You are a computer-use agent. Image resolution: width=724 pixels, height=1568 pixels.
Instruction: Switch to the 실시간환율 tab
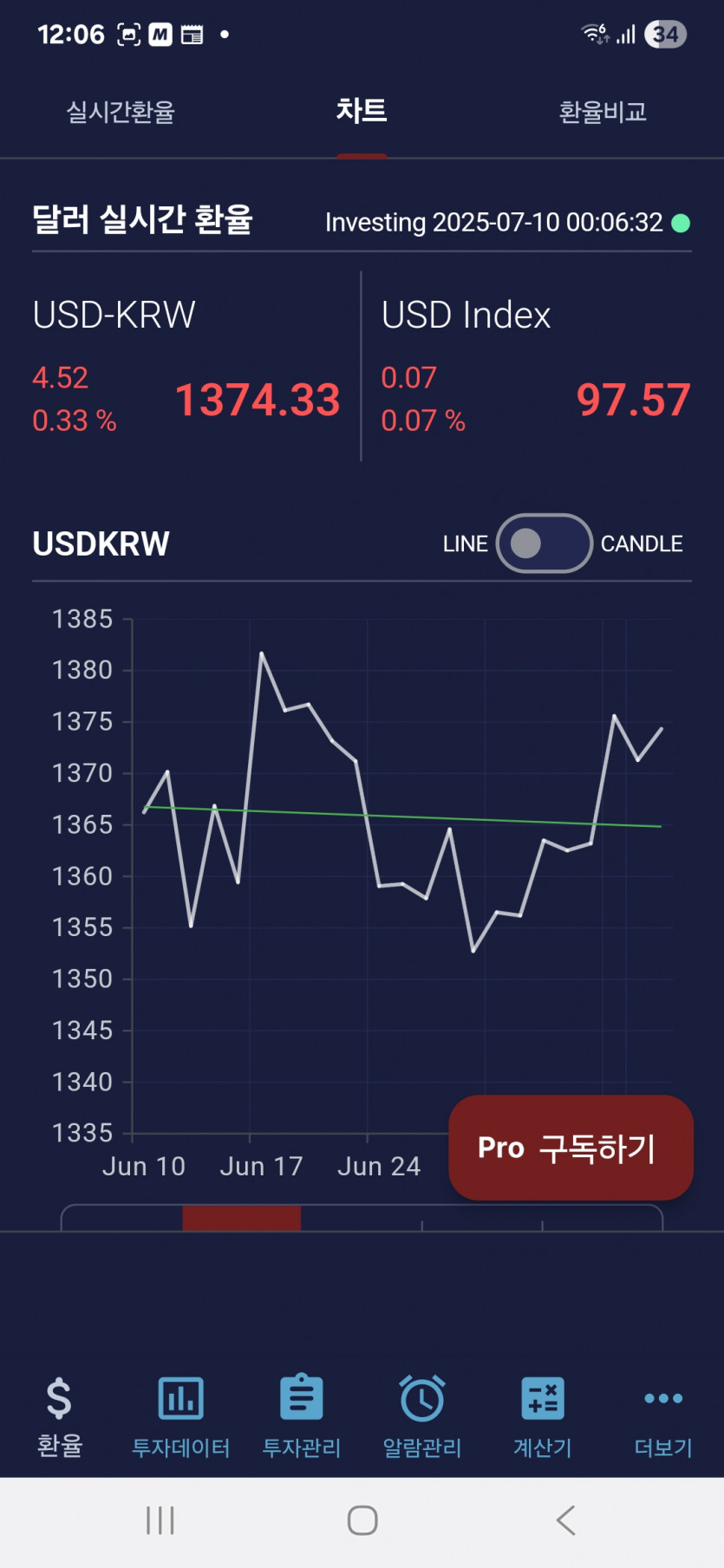(121, 112)
